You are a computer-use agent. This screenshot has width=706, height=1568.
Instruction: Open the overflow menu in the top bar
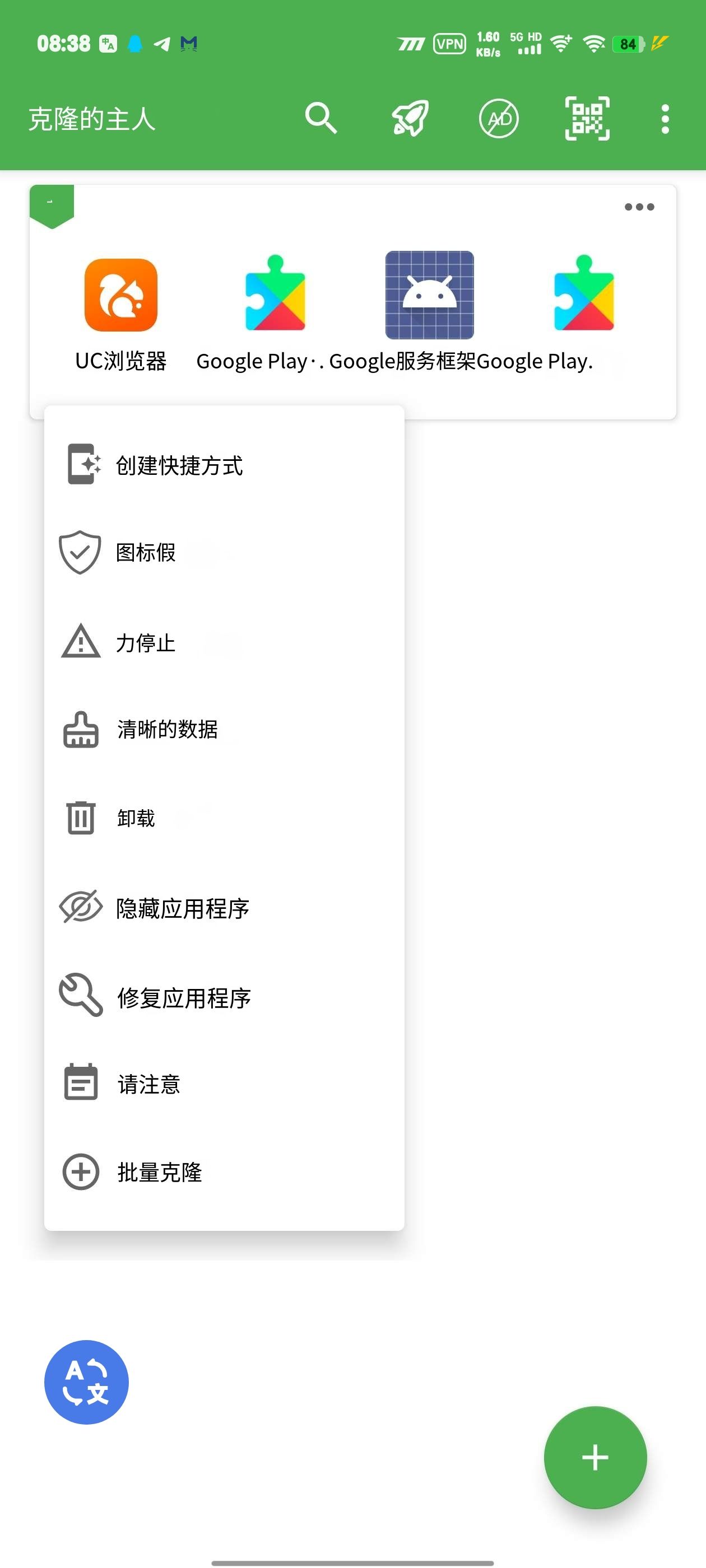[x=665, y=118]
